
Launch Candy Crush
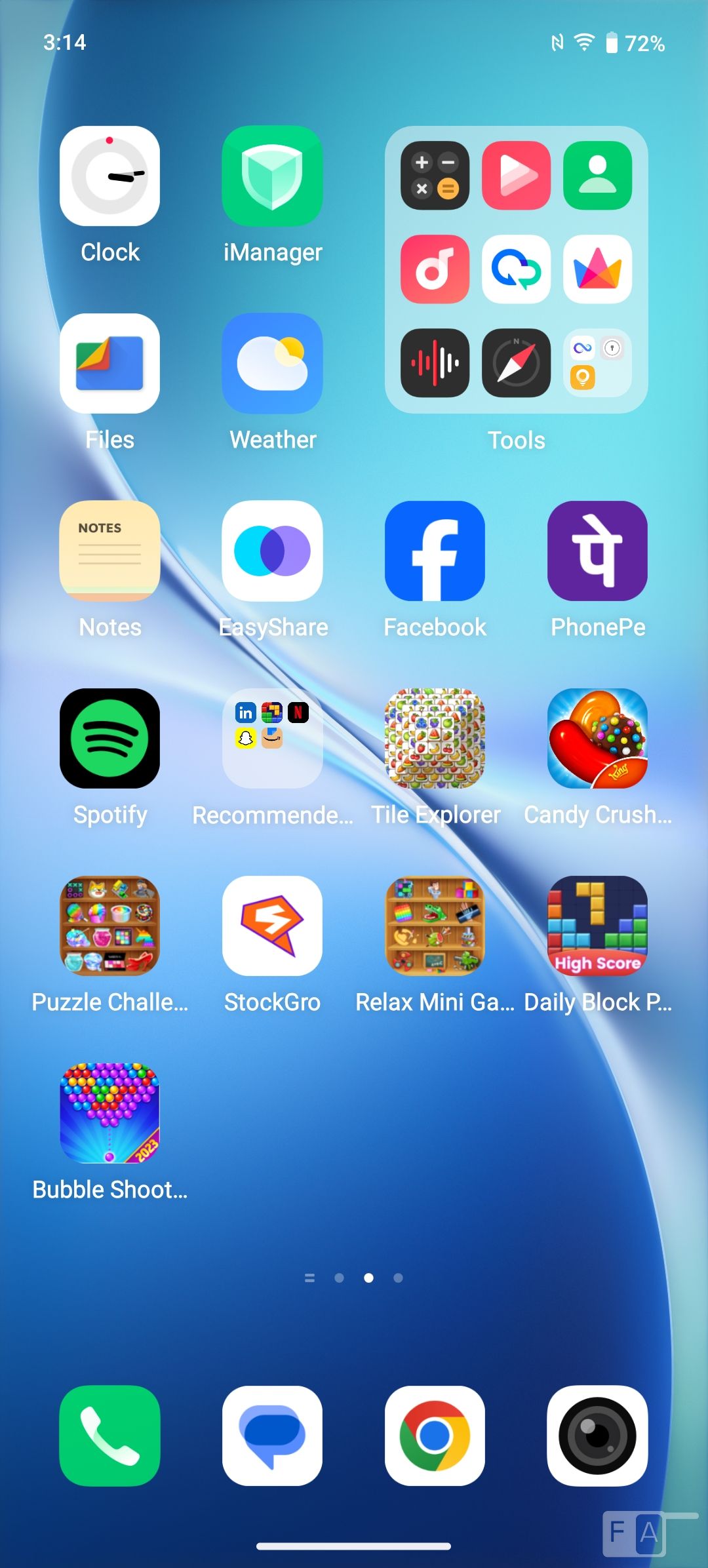click(x=597, y=739)
